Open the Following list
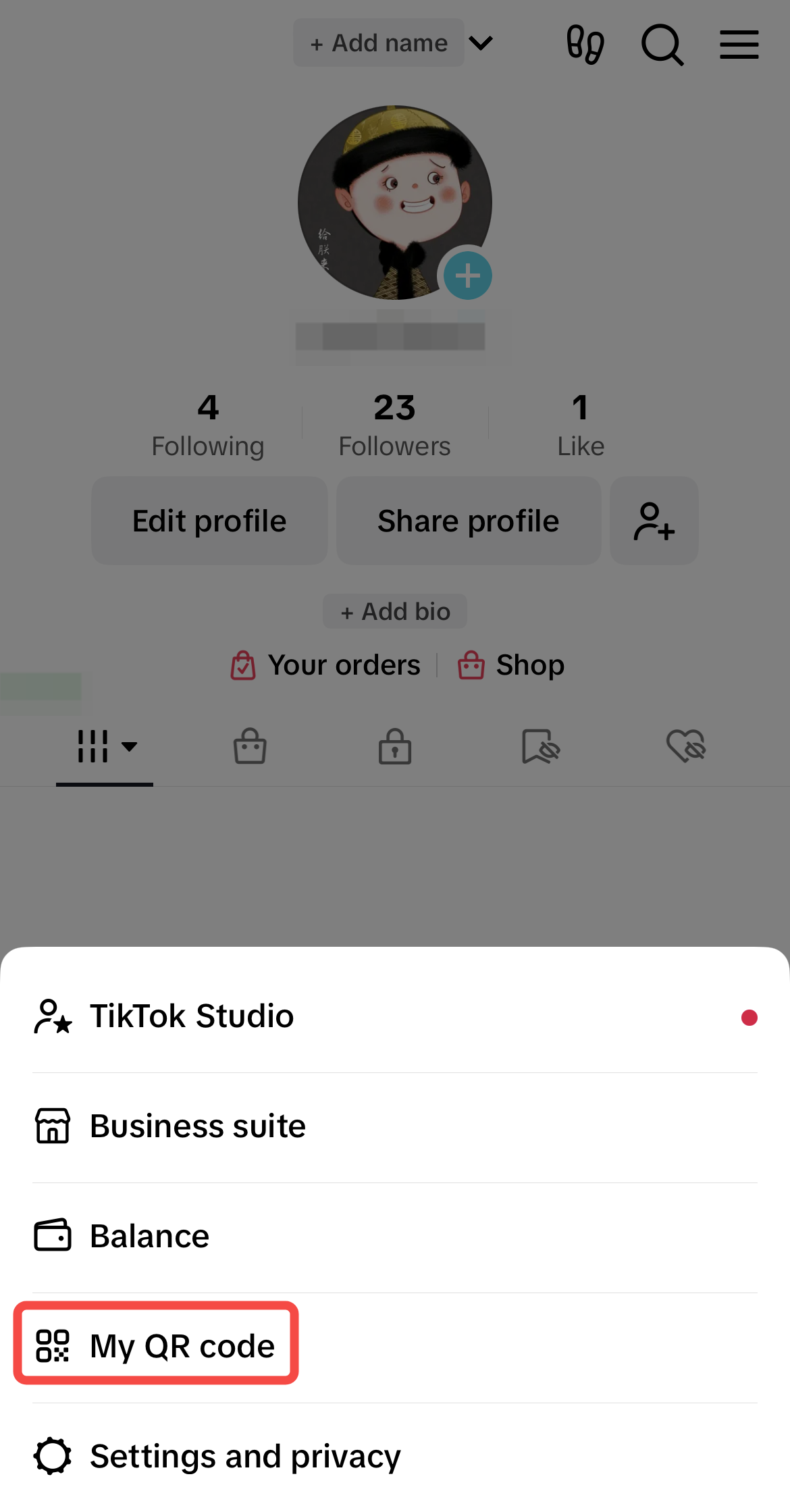This screenshot has height=1512, width=790. pyautogui.click(x=208, y=426)
